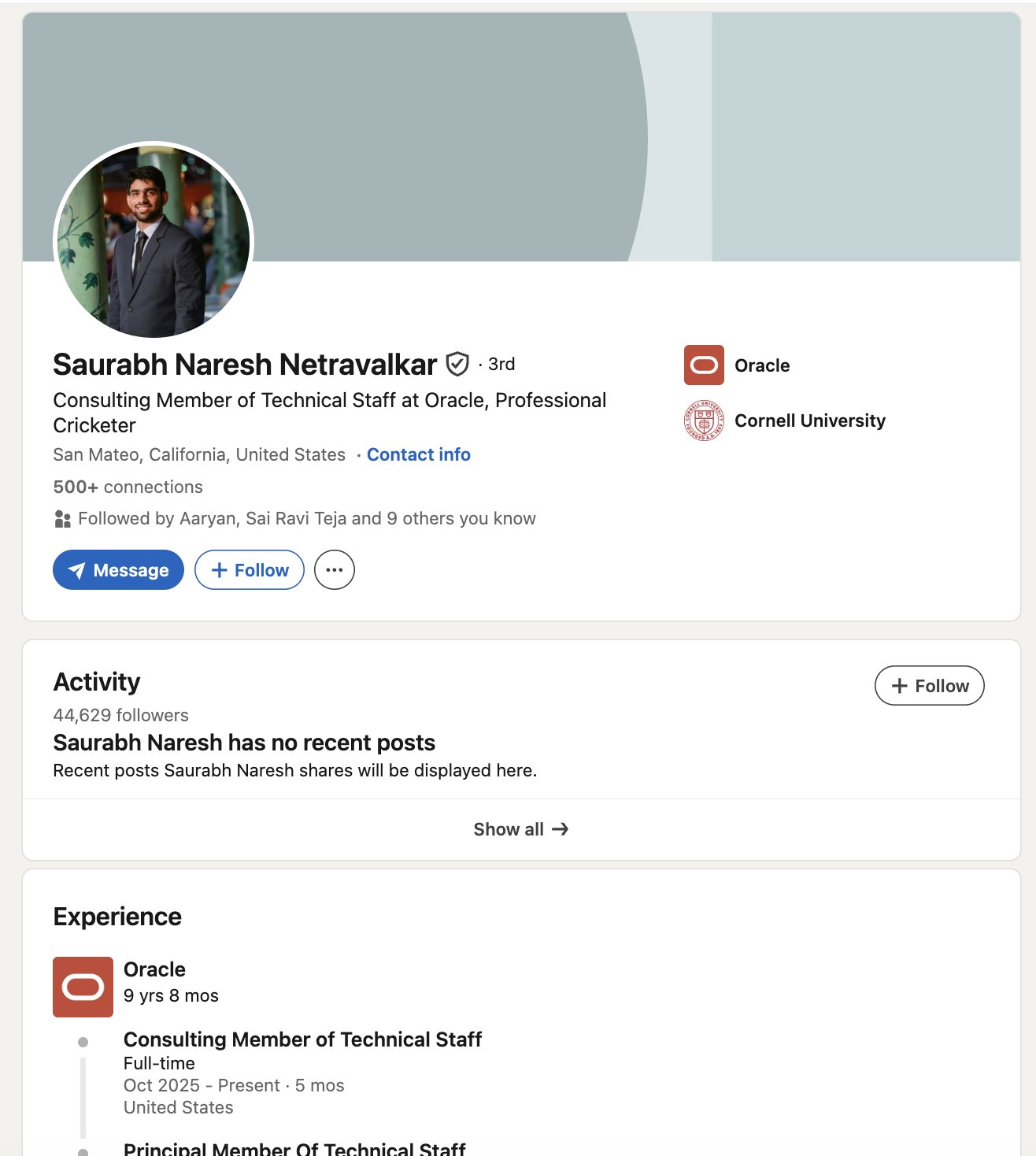Image resolution: width=1036 pixels, height=1156 pixels.
Task: Open the Contact info link
Action: coord(418,455)
